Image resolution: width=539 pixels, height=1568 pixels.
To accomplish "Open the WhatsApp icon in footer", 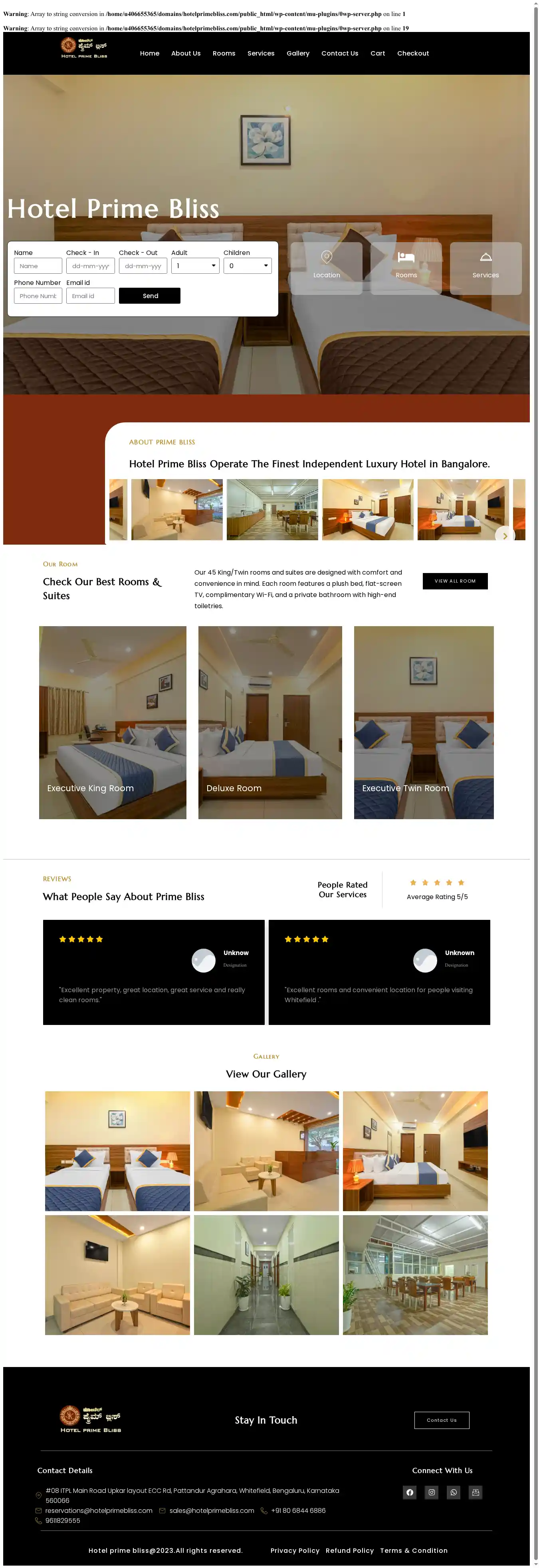I will click(453, 1492).
